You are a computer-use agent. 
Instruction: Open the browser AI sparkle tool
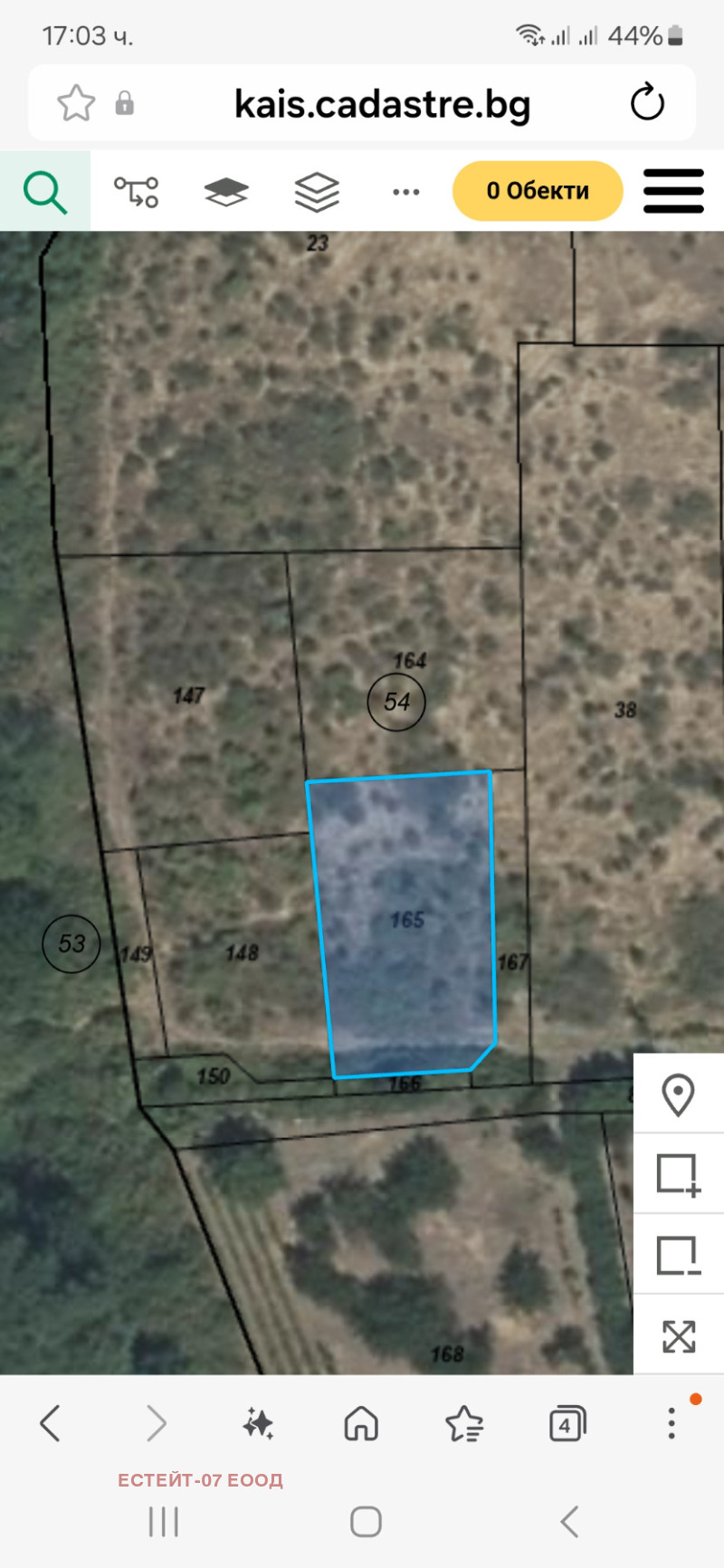click(258, 1423)
